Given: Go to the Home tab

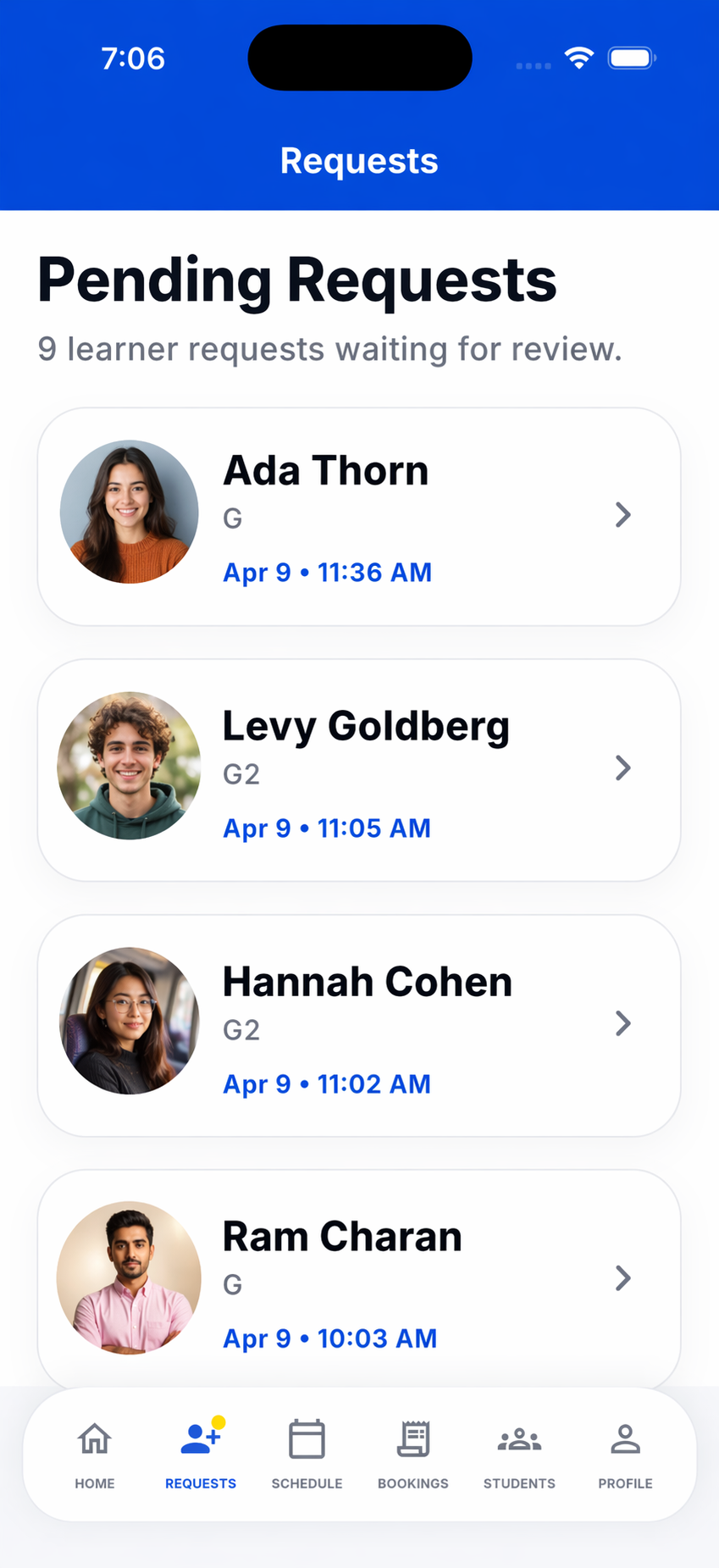Looking at the screenshot, I should [95, 1454].
